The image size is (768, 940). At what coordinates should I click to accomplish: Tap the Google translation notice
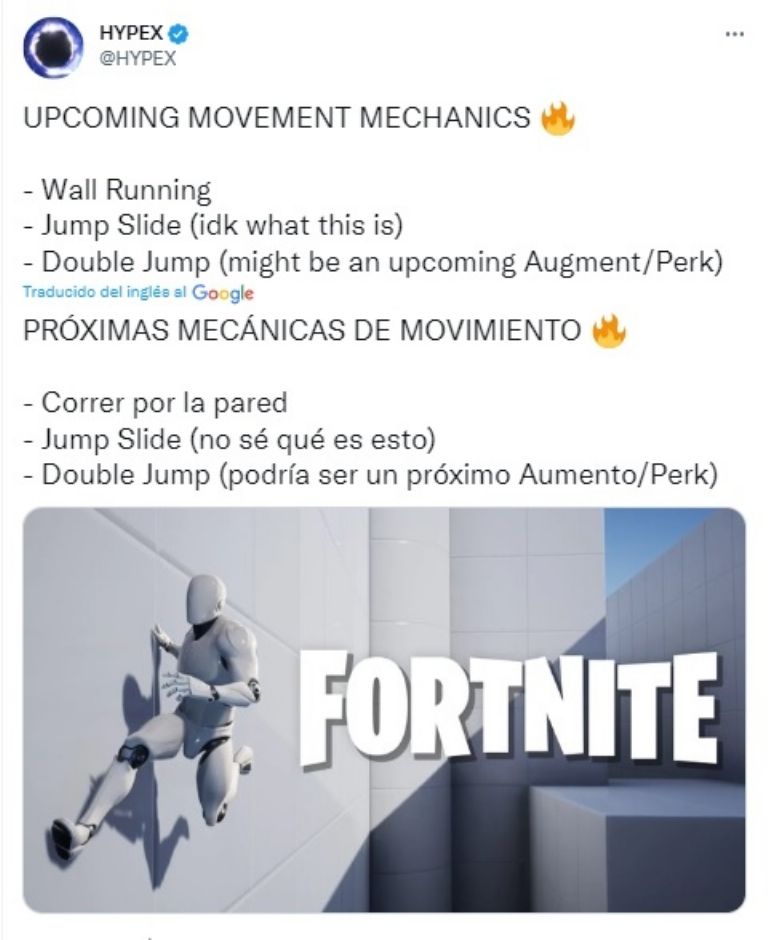click(139, 293)
